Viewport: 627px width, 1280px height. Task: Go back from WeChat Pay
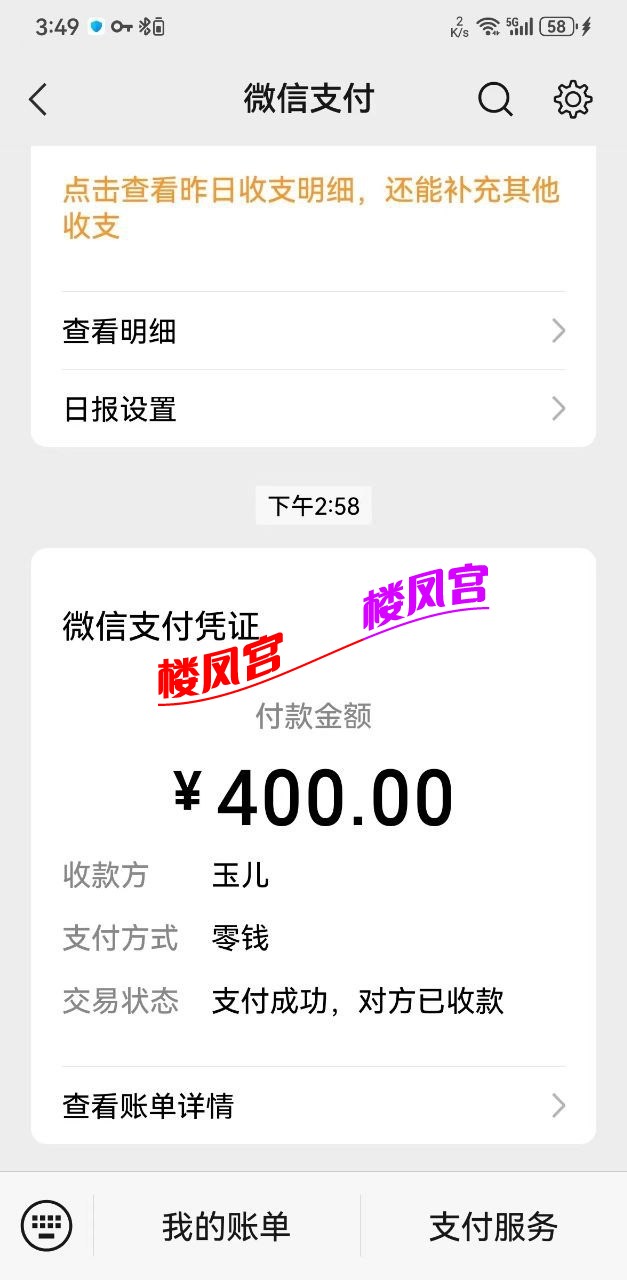[38, 99]
